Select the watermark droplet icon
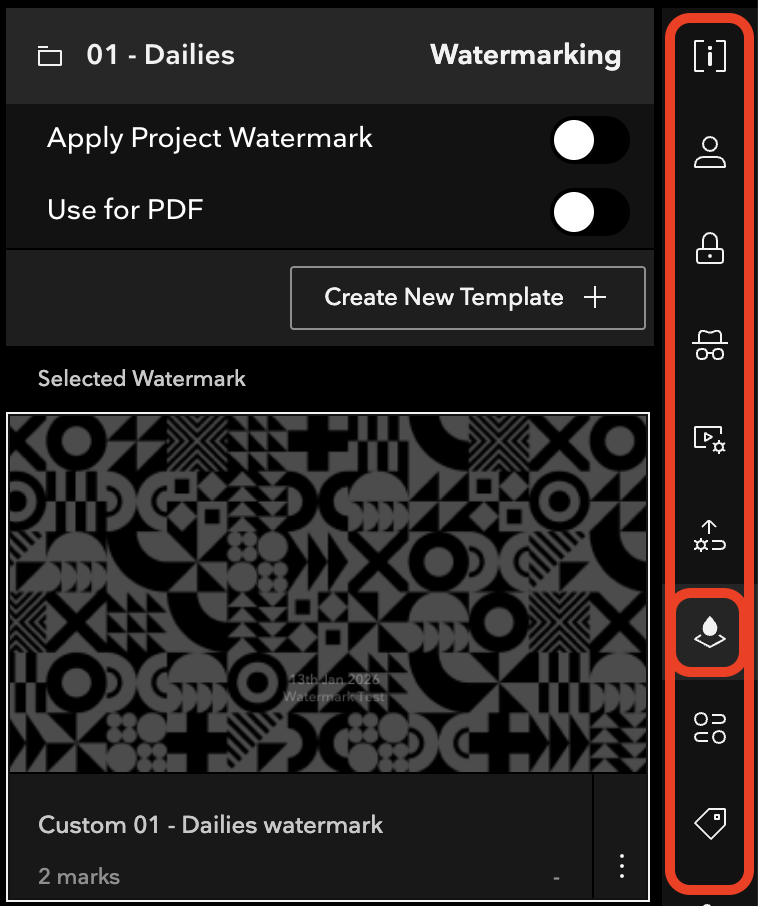Image resolution: width=758 pixels, height=906 pixels. pos(709,631)
